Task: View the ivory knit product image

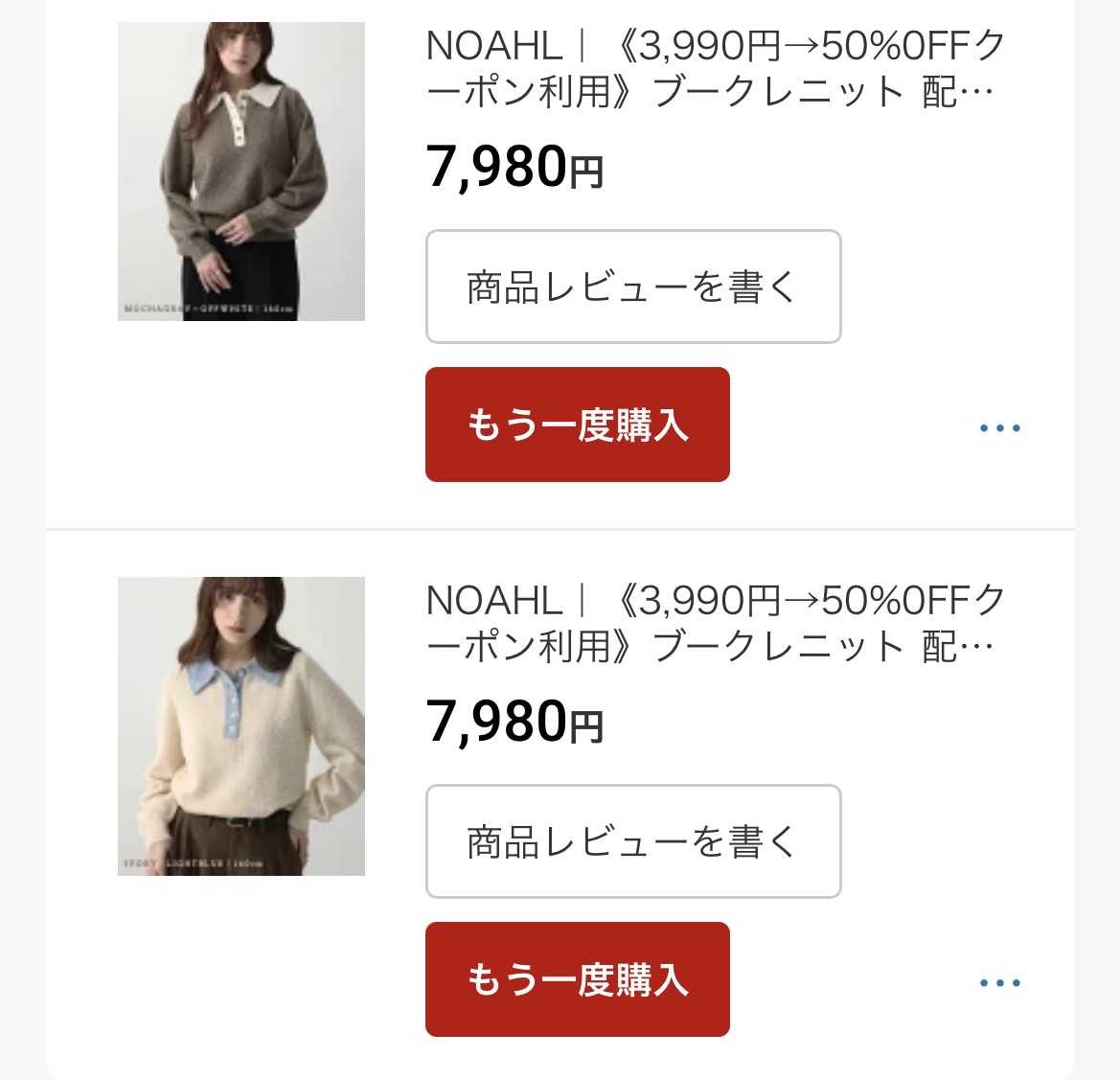Action: [241, 726]
